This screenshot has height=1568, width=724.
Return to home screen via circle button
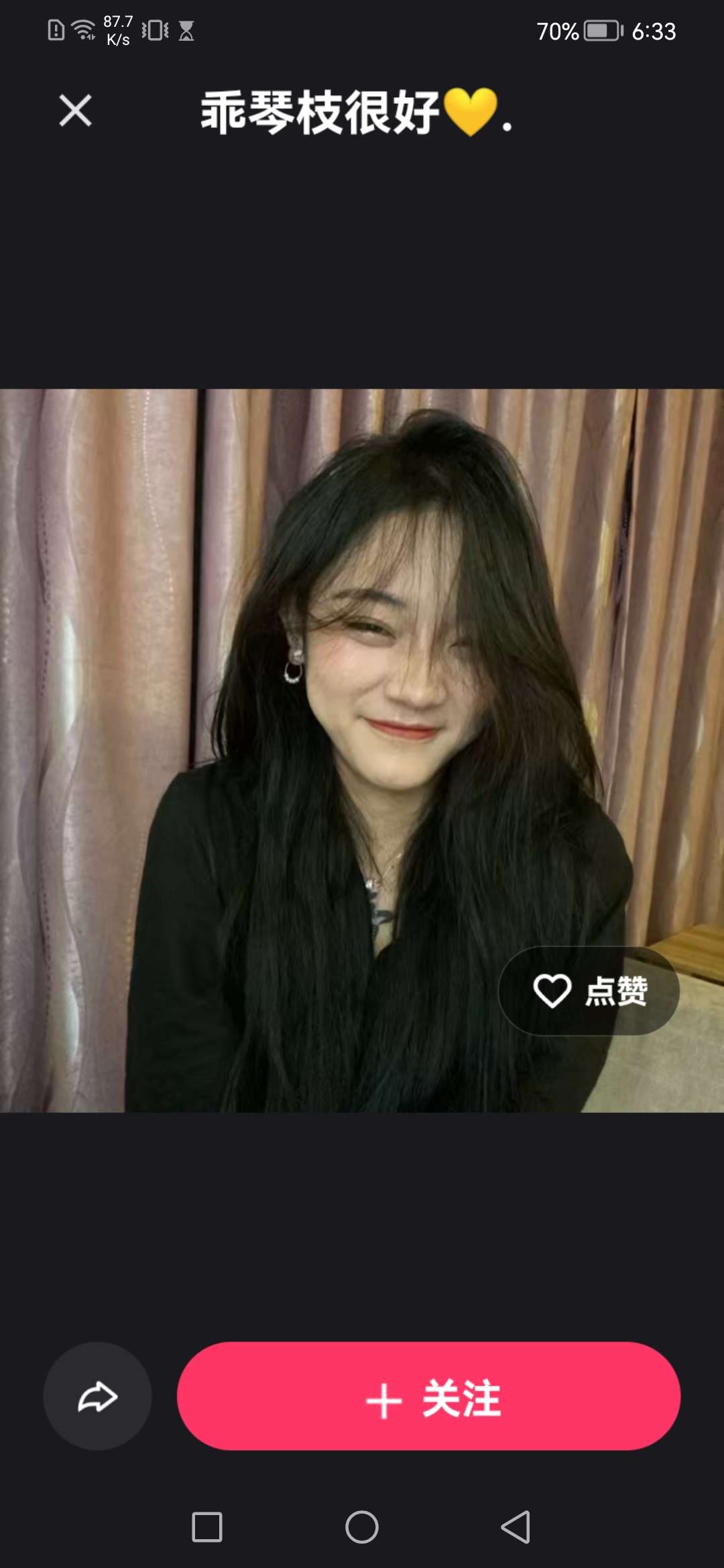click(x=362, y=1527)
